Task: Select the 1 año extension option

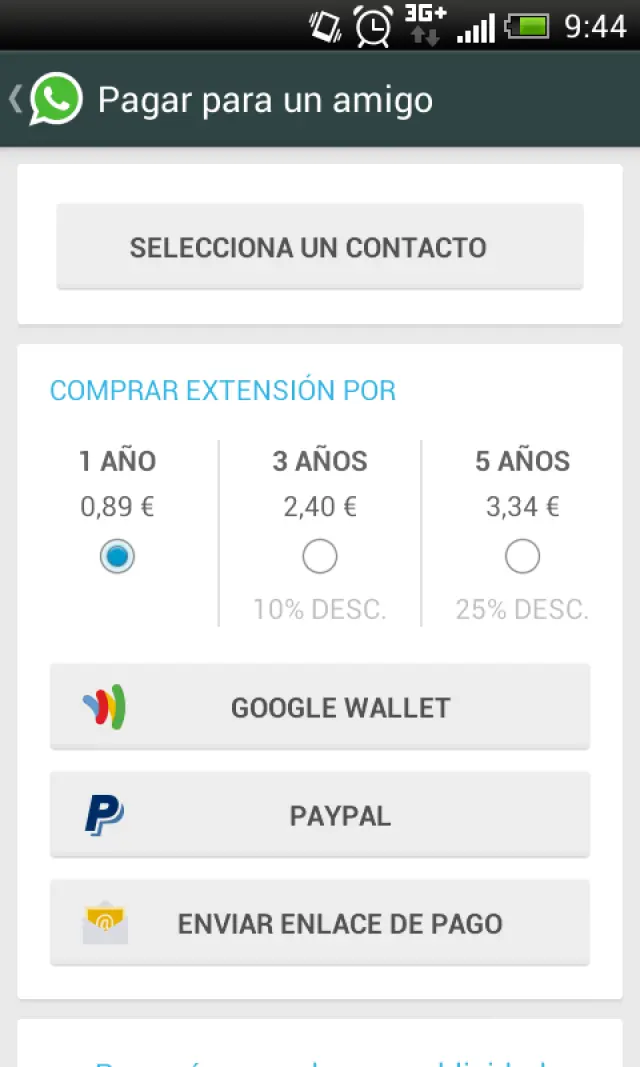Action: tap(118, 556)
